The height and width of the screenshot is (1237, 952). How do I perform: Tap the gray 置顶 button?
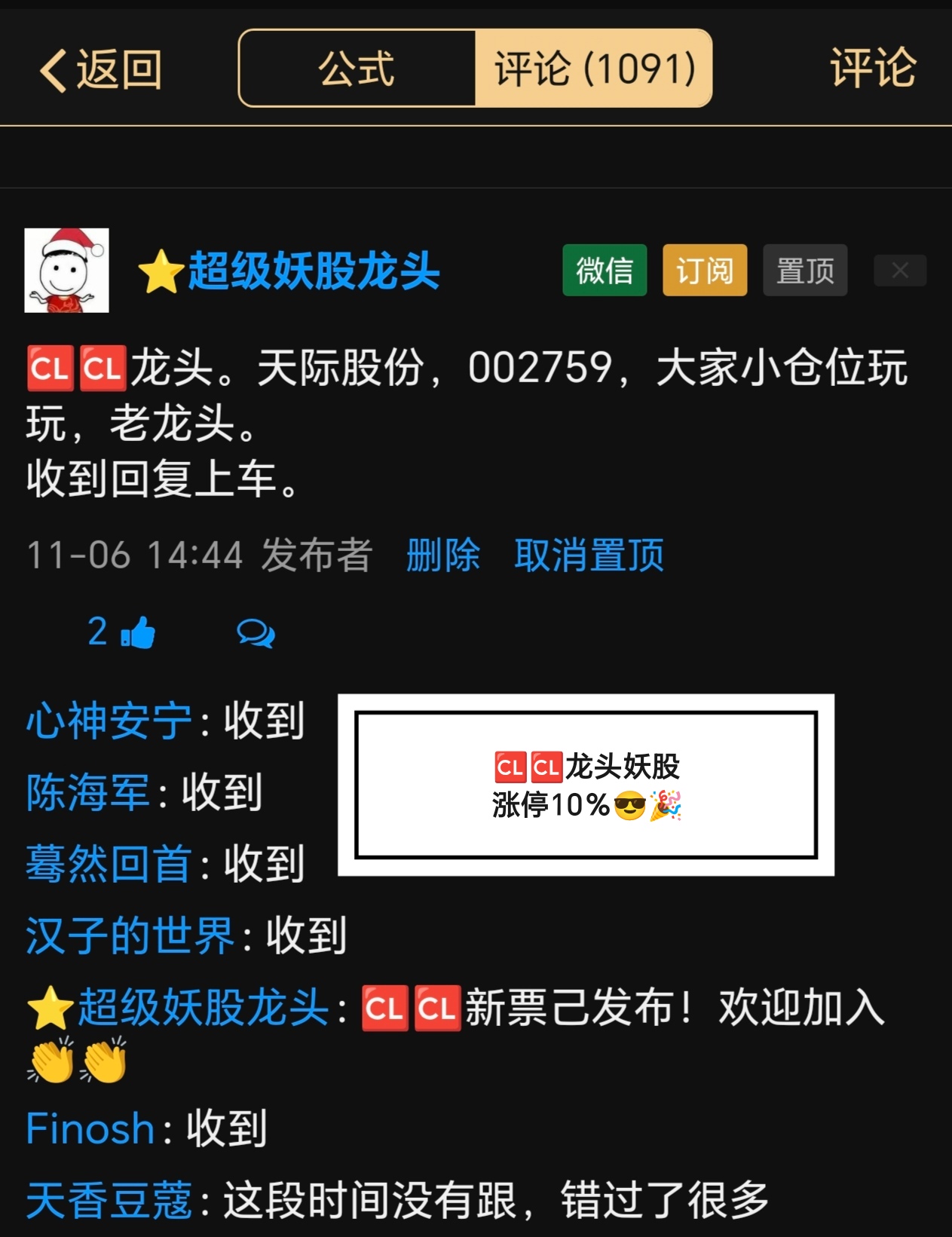[x=805, y=271]
